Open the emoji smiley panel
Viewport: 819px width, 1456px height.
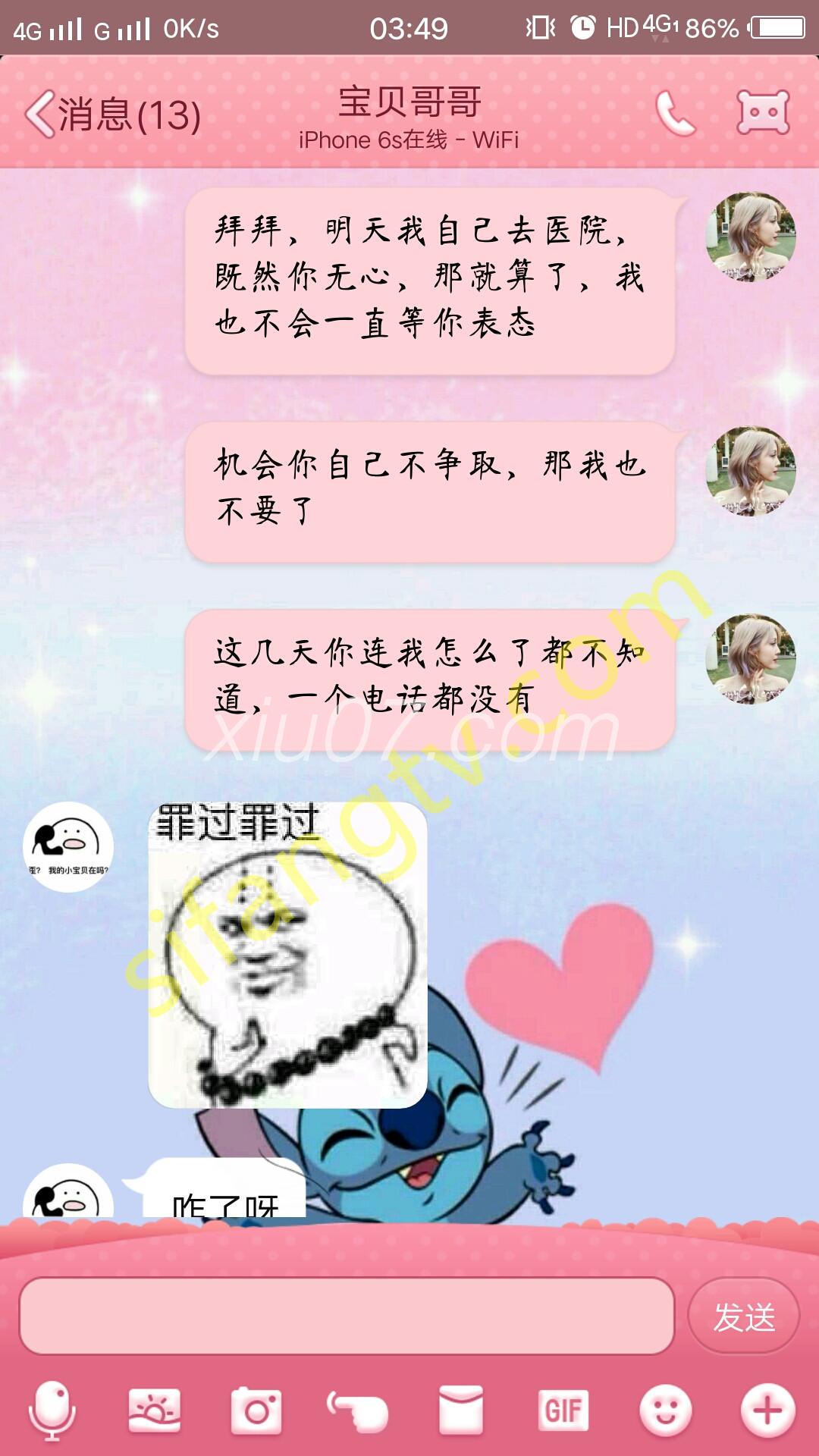[x=665, y=1410]
